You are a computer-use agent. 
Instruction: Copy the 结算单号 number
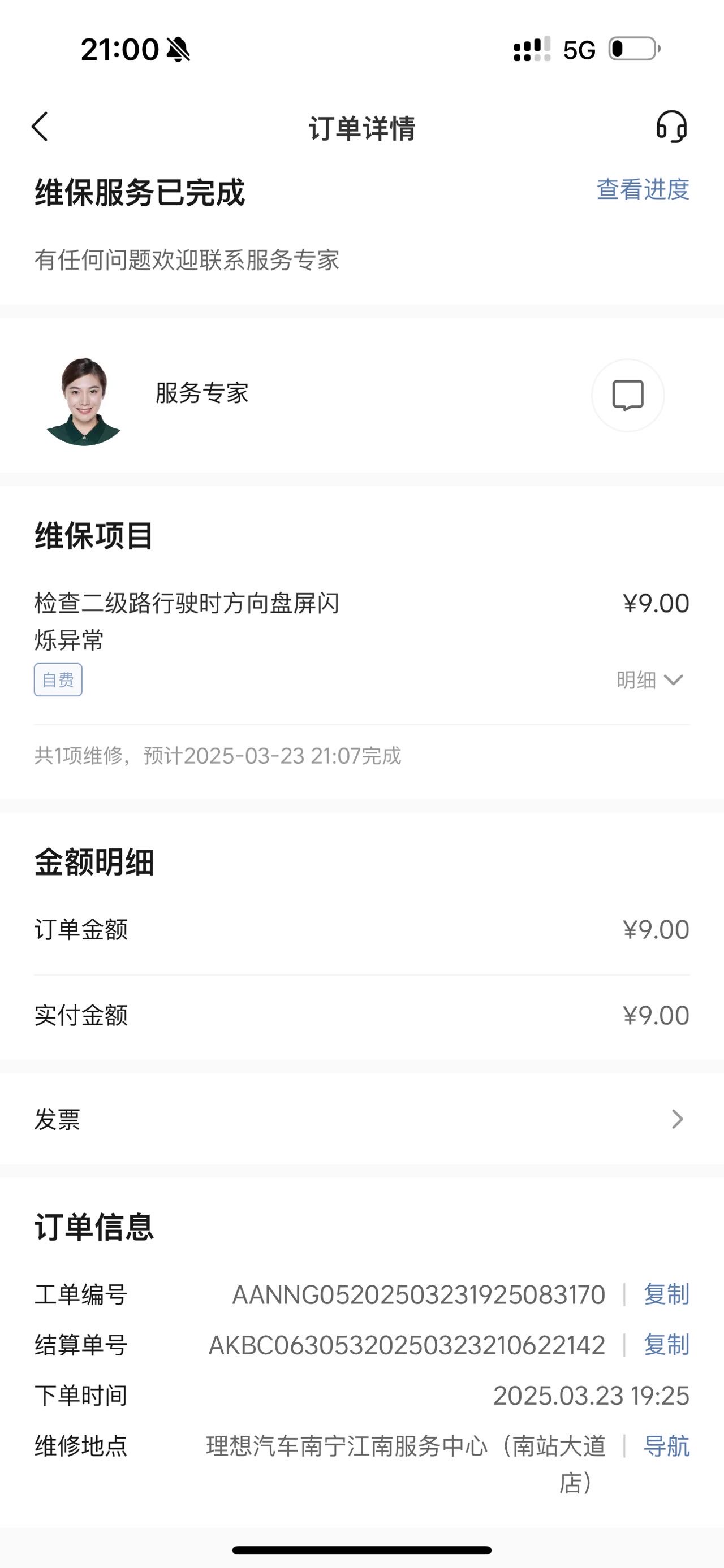667,1345
